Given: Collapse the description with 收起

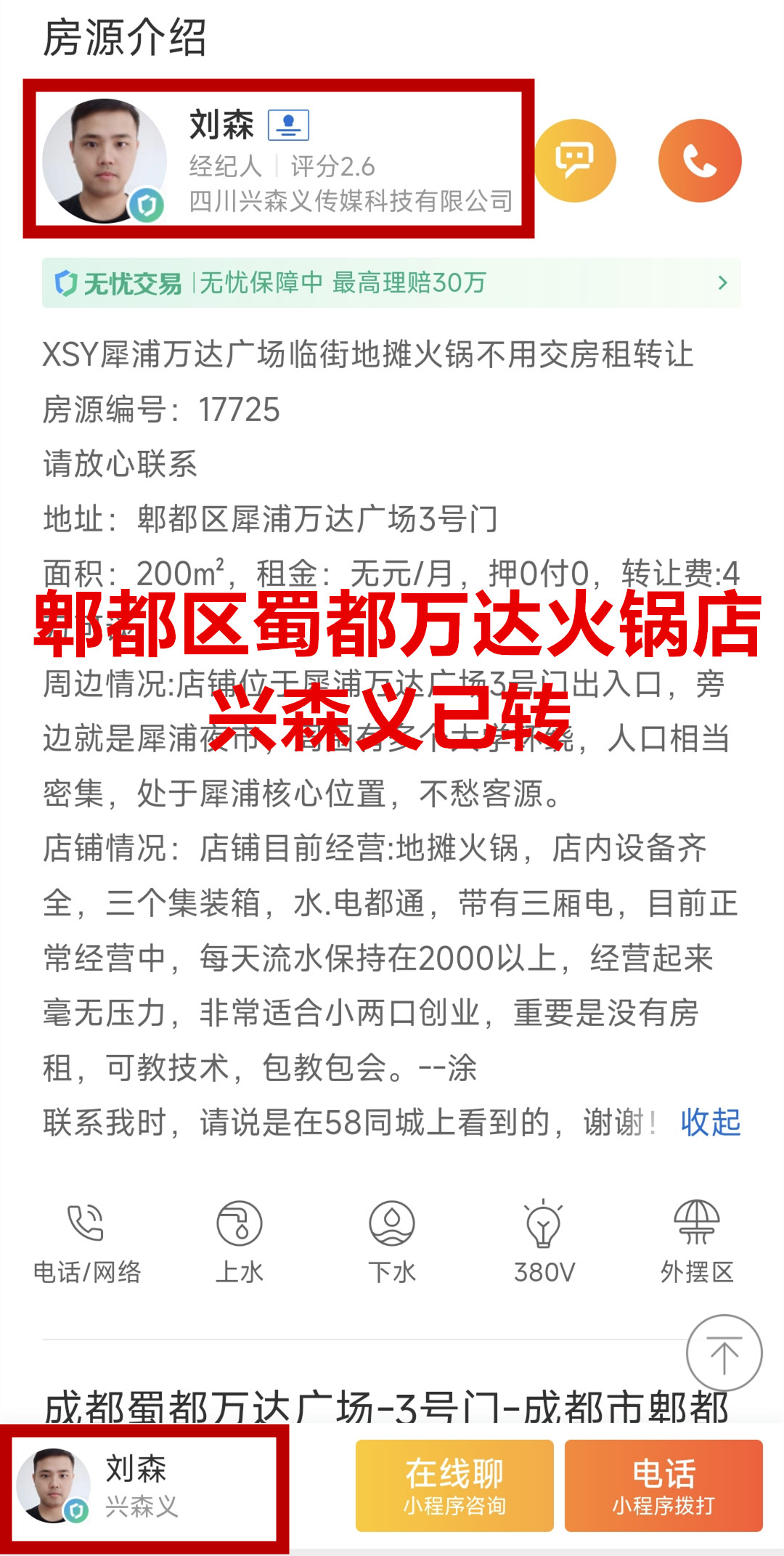Looking at the screenshot, I should pyautogui.click(x=710, y=1123).
